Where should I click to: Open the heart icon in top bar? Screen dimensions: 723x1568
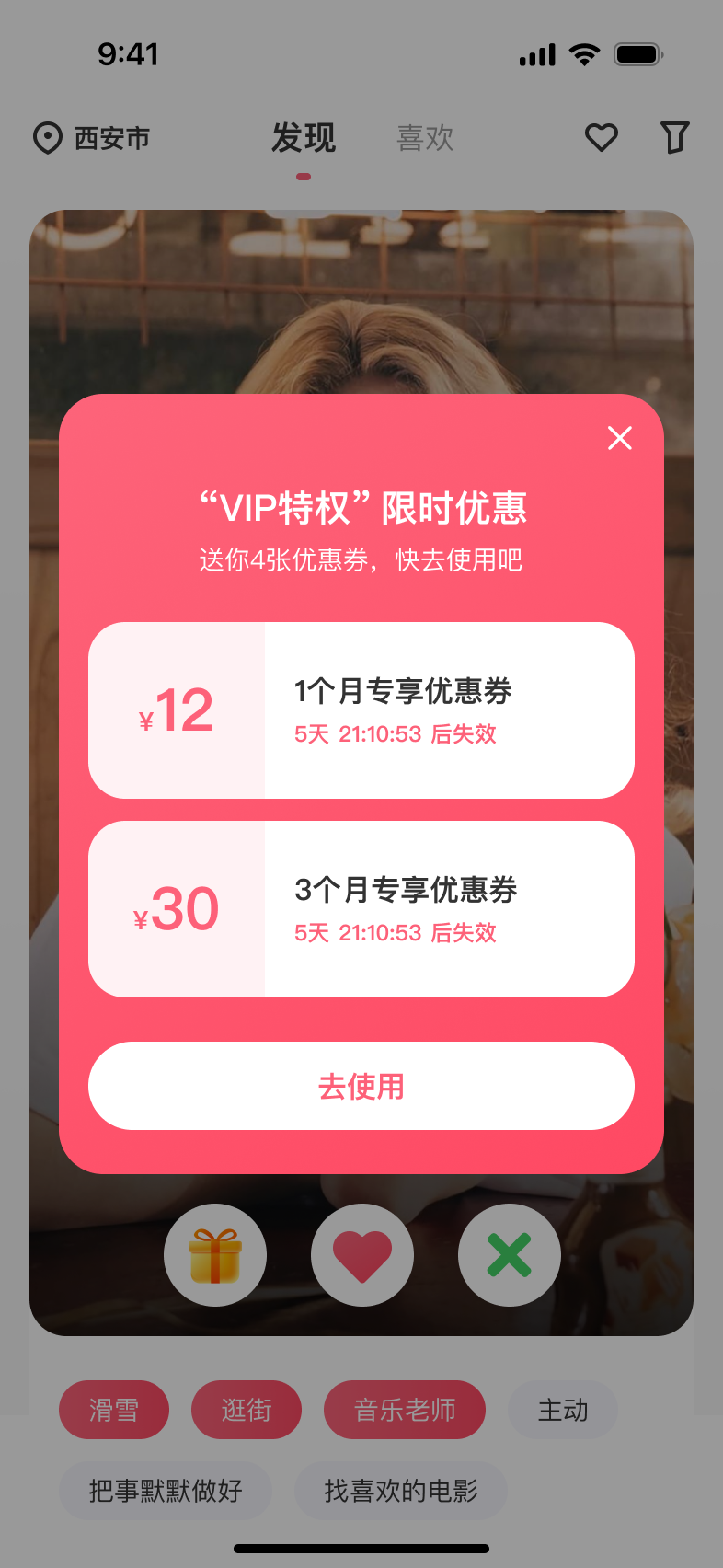point(602,138)
